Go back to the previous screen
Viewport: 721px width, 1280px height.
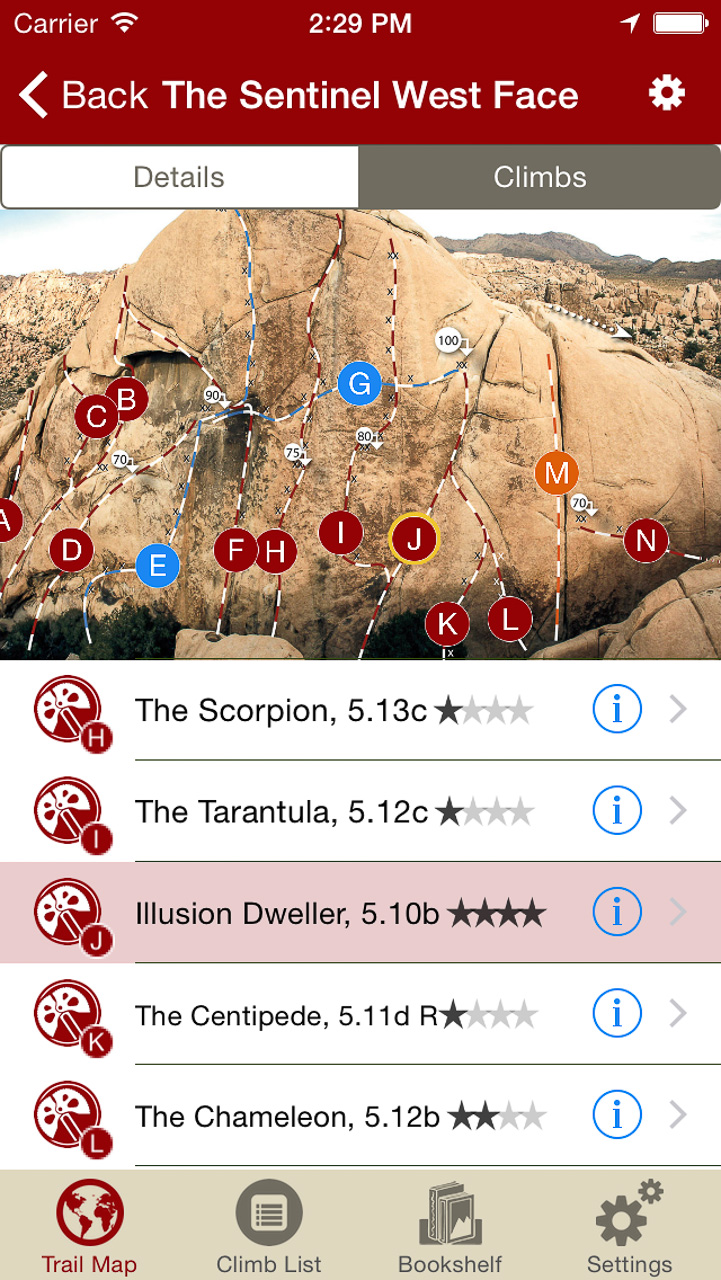[82, 95]
